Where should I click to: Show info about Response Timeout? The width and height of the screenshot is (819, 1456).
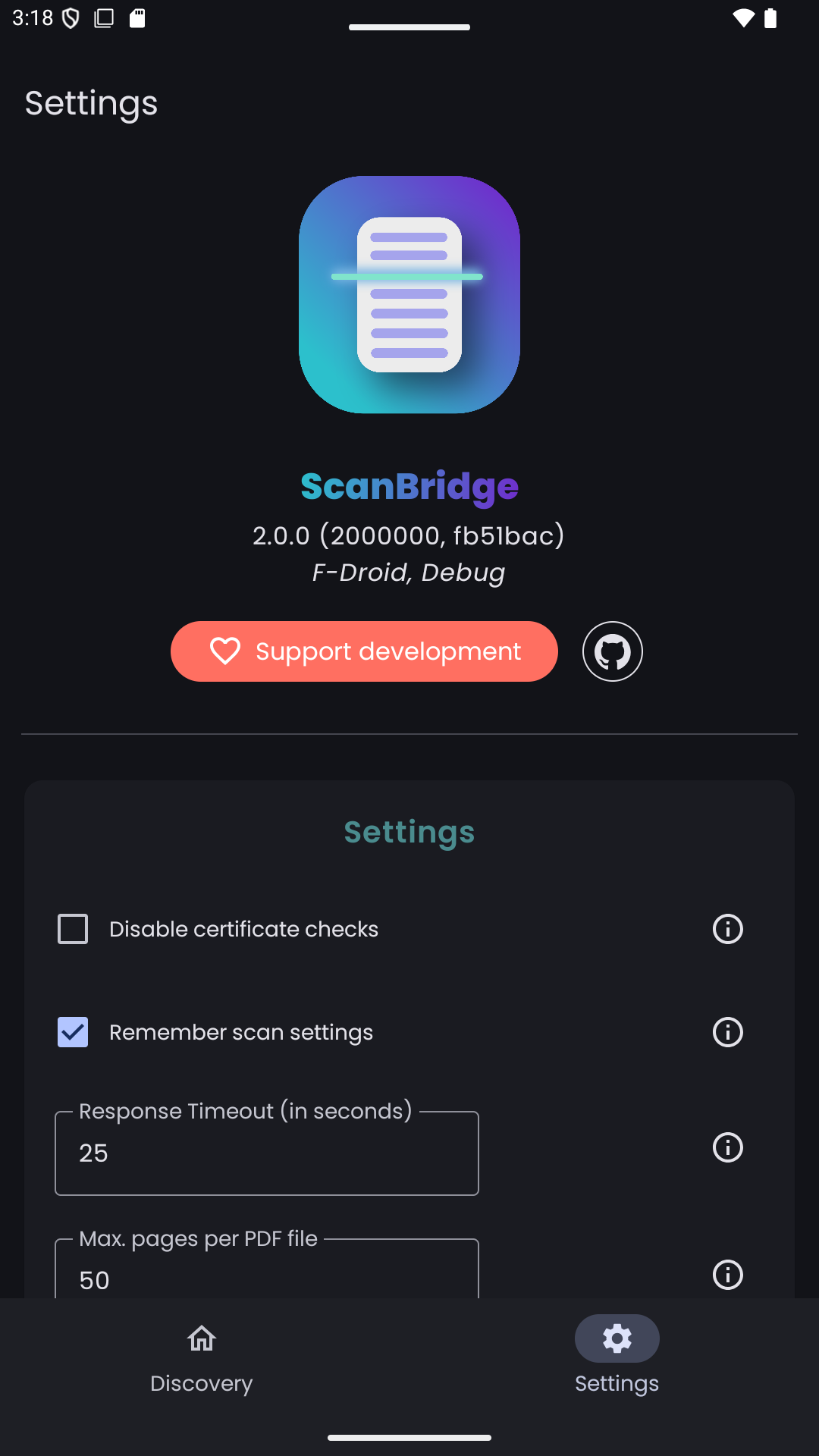click(x=727, y=1147)
